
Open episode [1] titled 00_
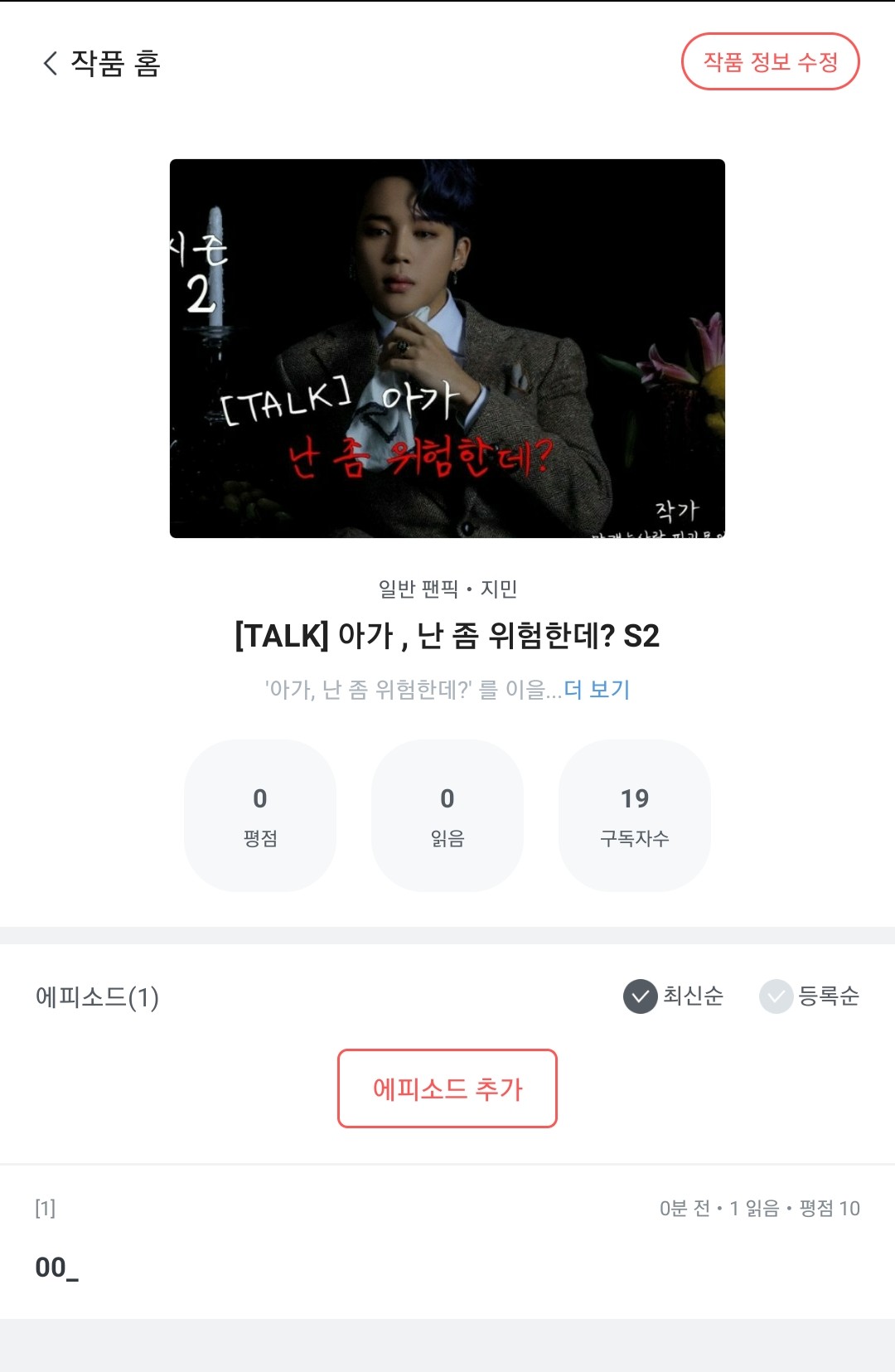(447, 1241)
